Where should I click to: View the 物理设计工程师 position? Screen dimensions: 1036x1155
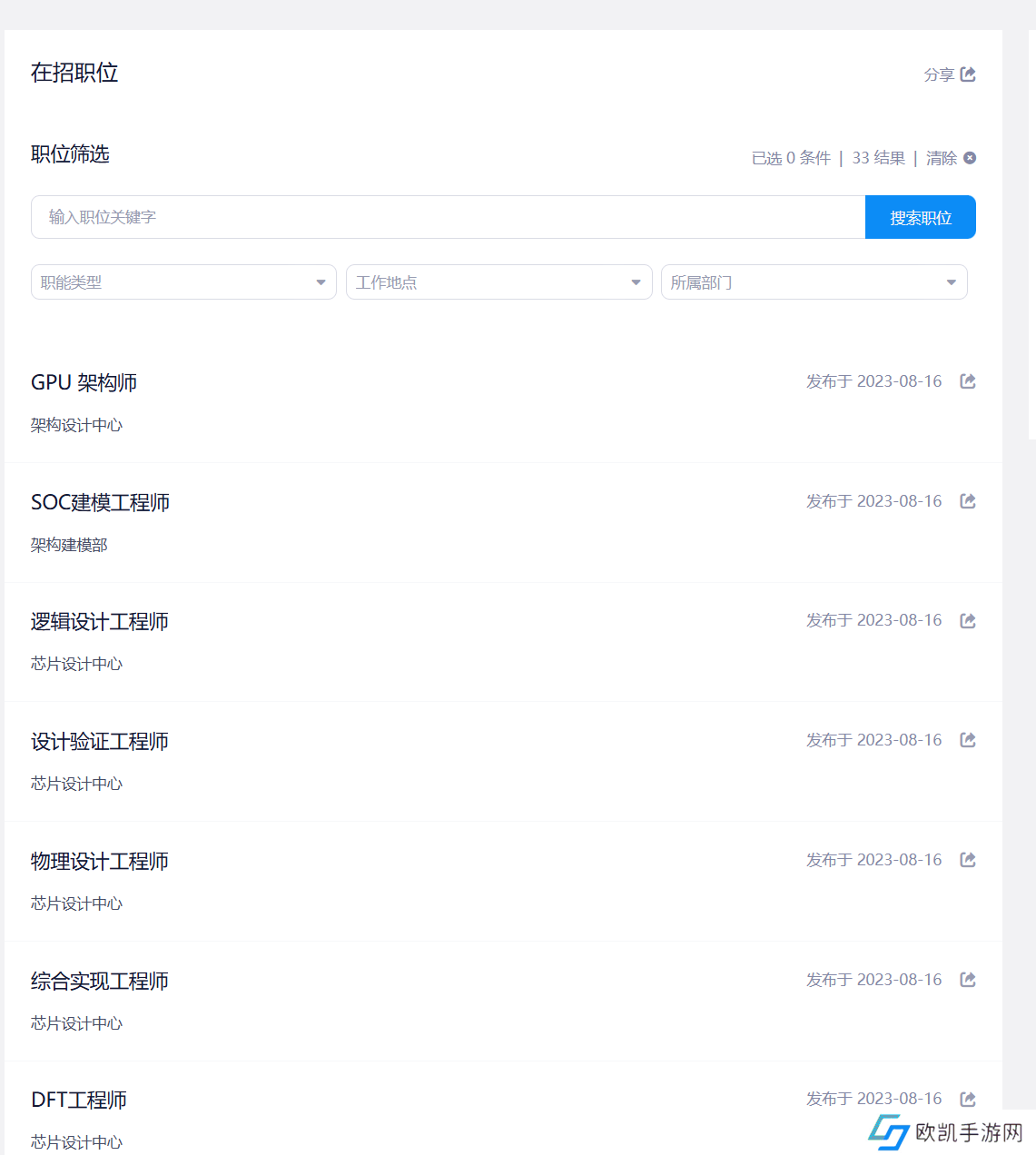click(x=100, y=862)
